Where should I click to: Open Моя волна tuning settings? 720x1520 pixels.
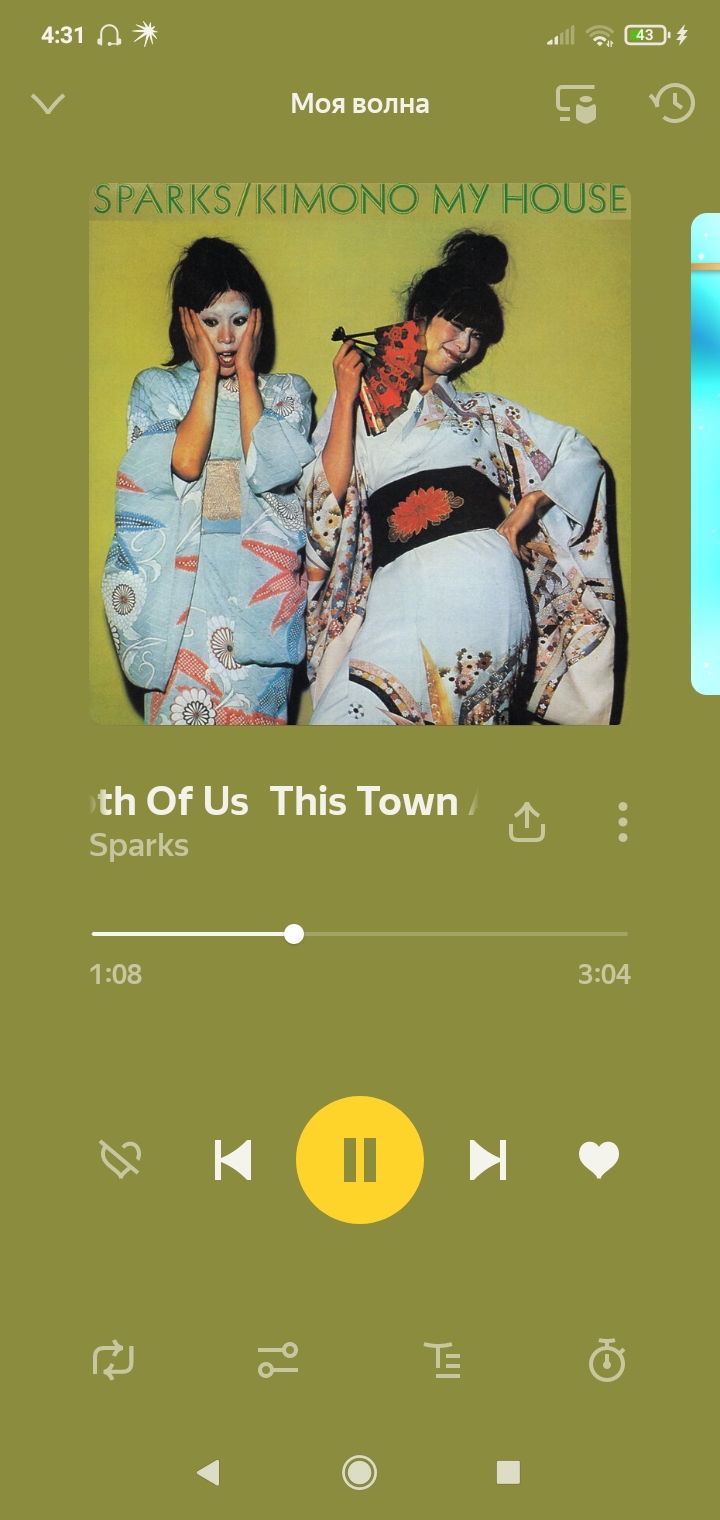(278, 1361)
